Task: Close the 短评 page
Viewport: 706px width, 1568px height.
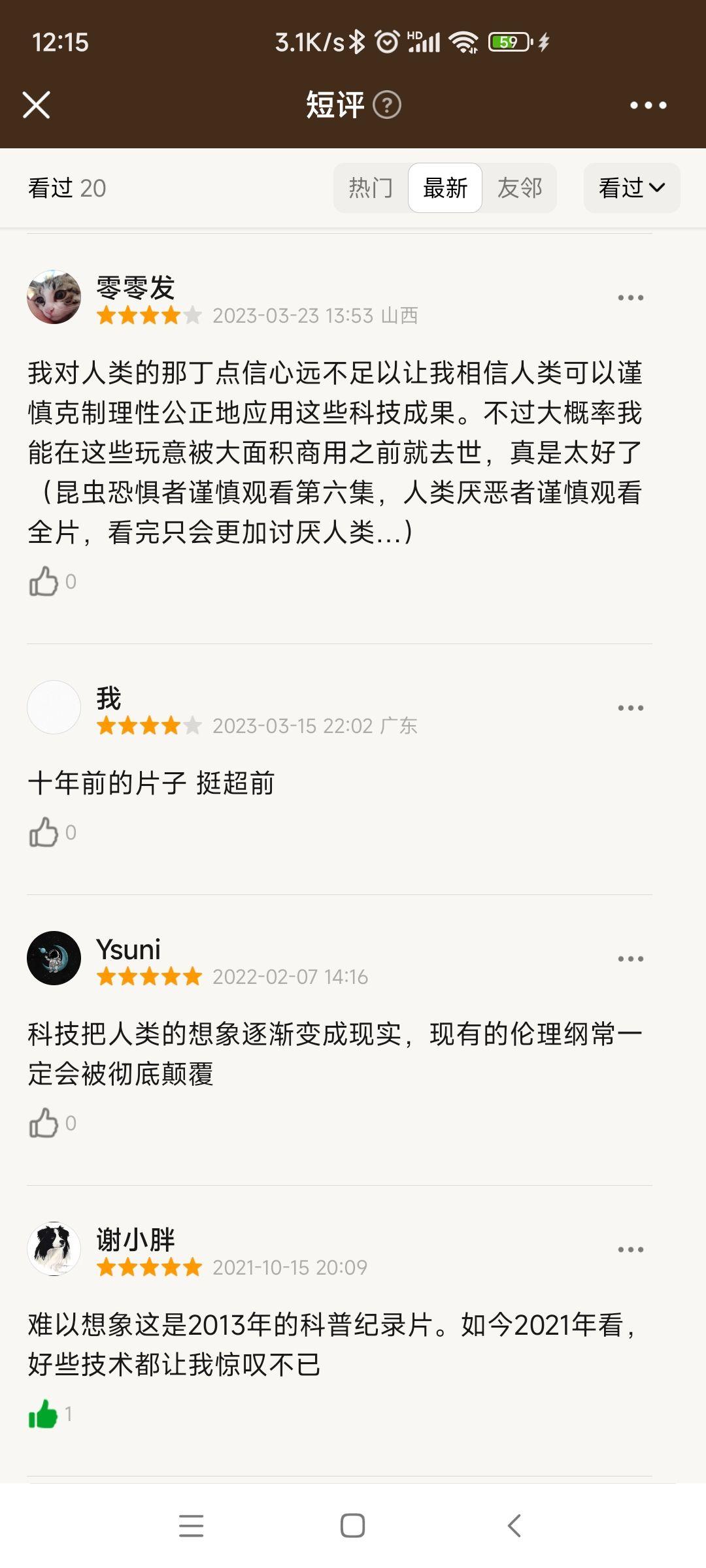Action: click(36, 105)
